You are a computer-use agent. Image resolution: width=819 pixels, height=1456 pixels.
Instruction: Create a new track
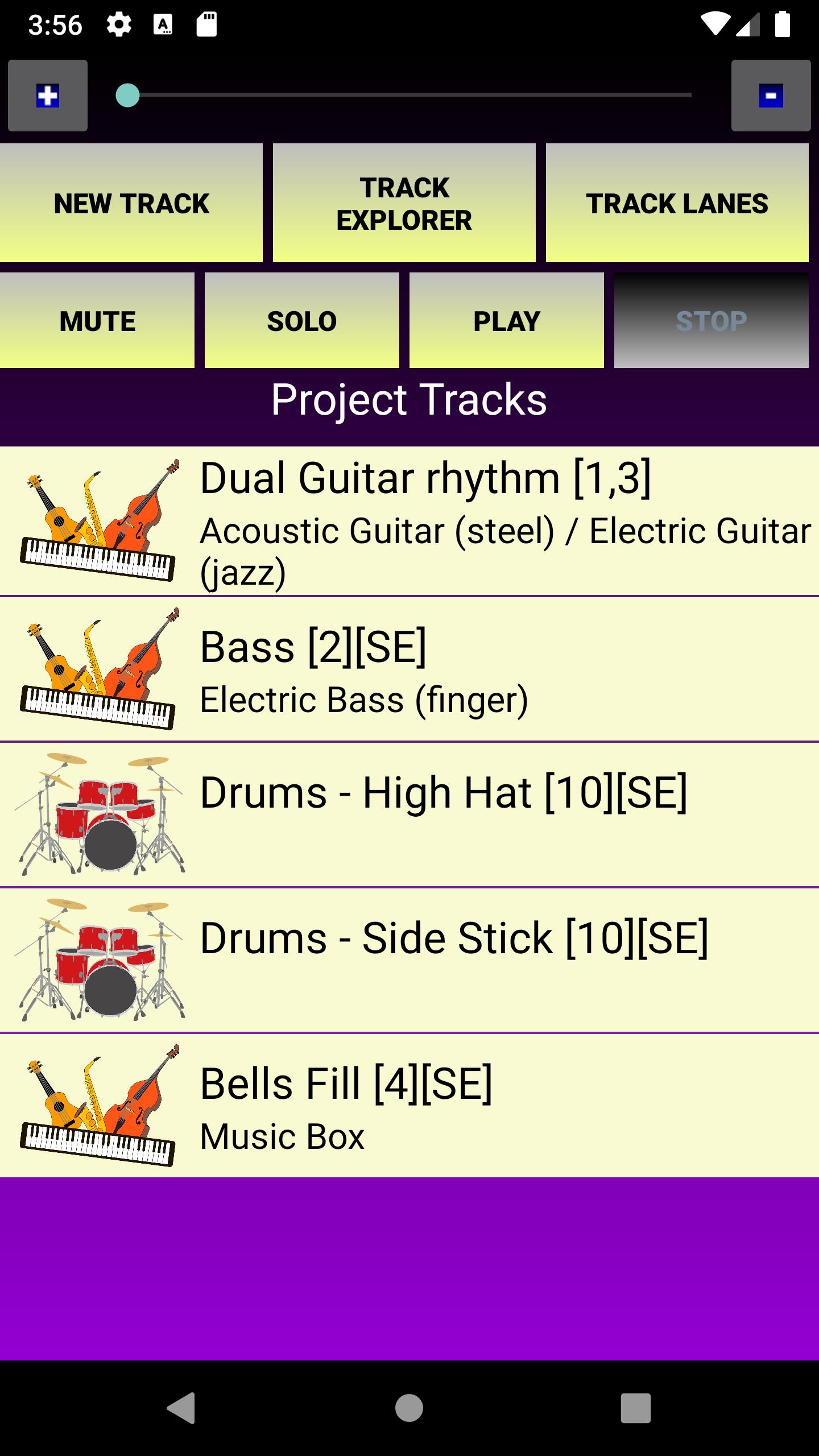click(x=131, y=203)
